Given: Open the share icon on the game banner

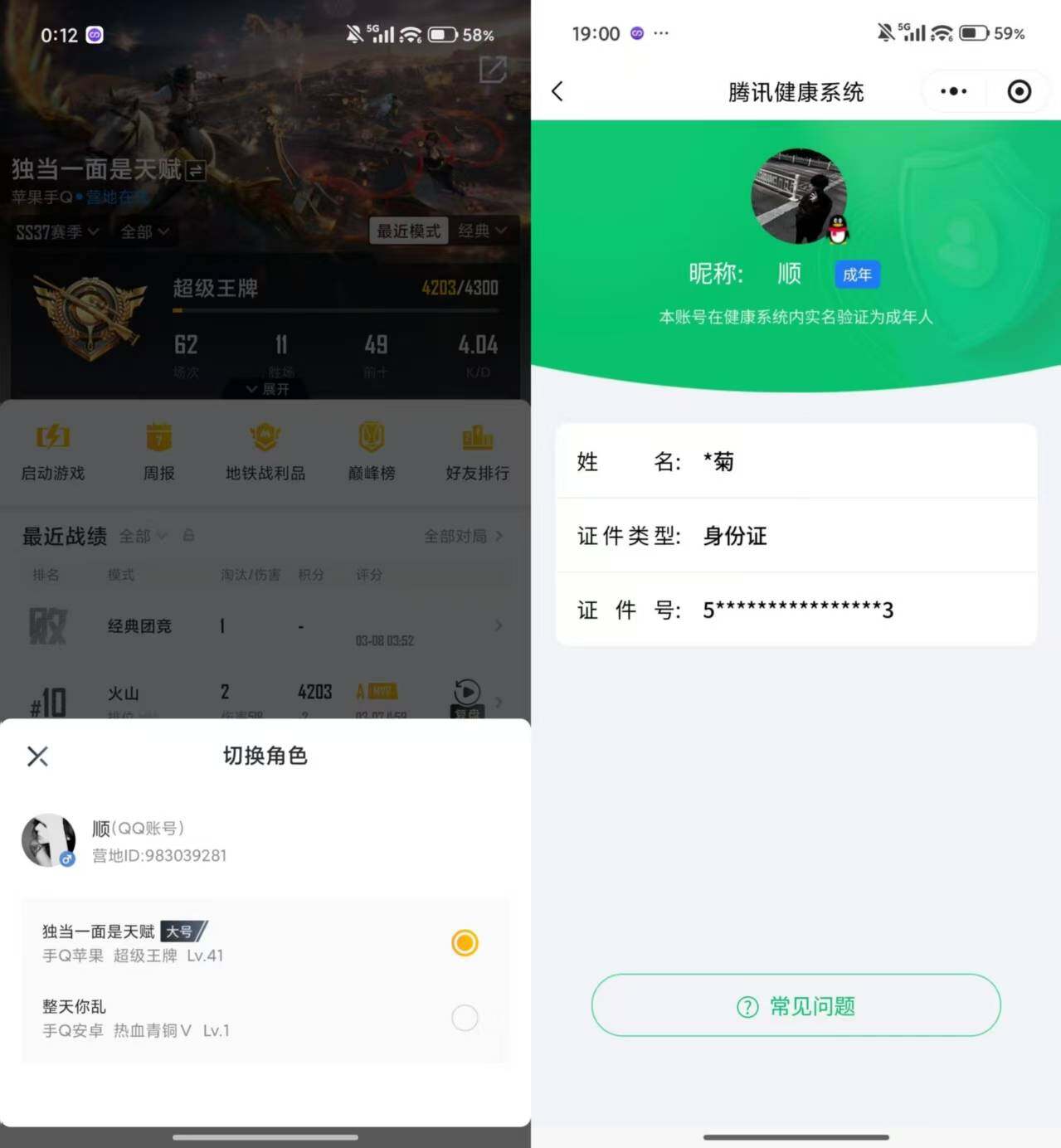Looking at the screenshot, I should pyautogui.click(x=493, y=71).
